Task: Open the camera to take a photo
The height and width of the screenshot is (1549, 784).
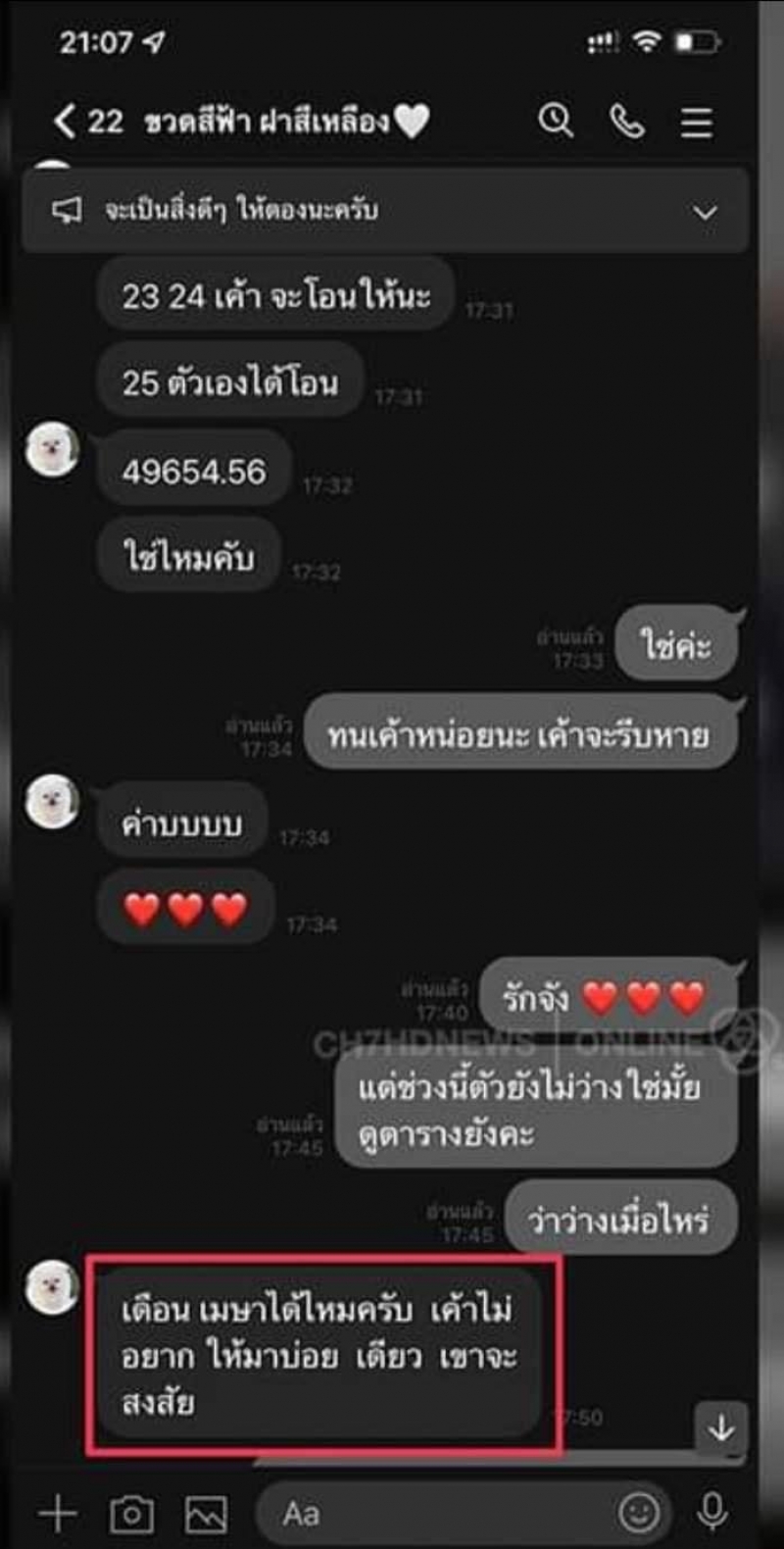Action: pos(131,1514)
